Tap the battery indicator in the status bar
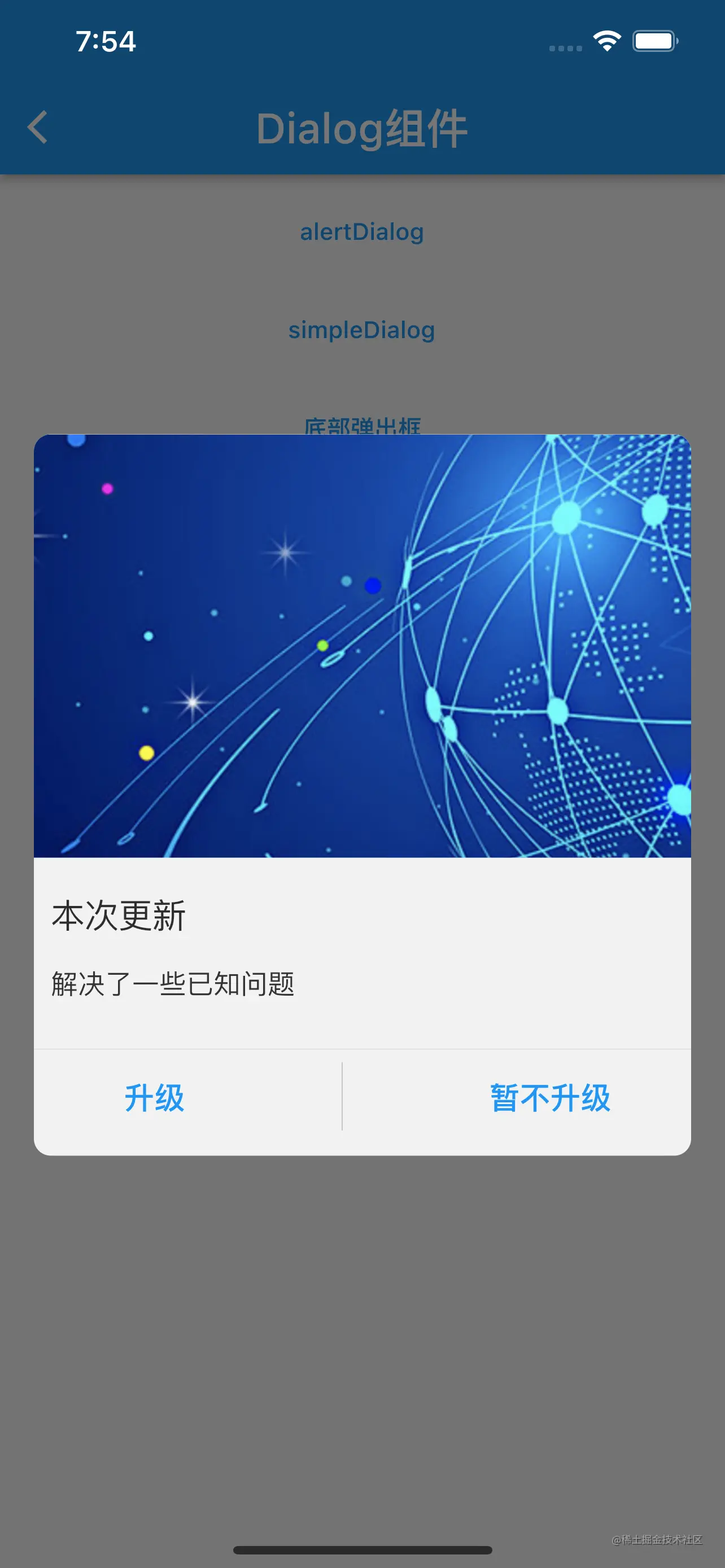Image resolution: width=725 pixels, height=1568 pixels. tap(654, 41)
